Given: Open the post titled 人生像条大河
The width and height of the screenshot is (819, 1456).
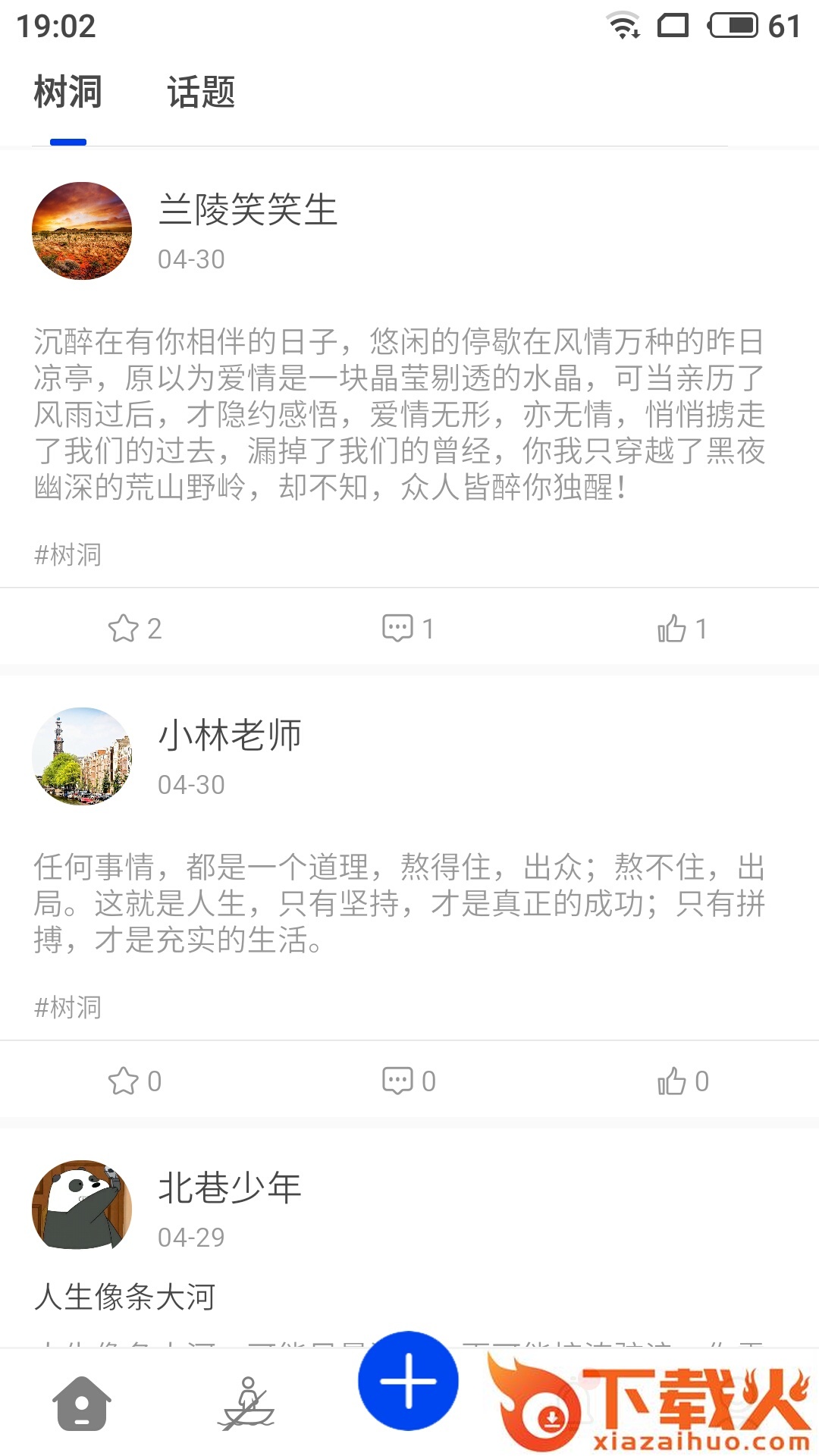Looking at the screenshot, I should pyautogui.click(x=125, y=1297).
